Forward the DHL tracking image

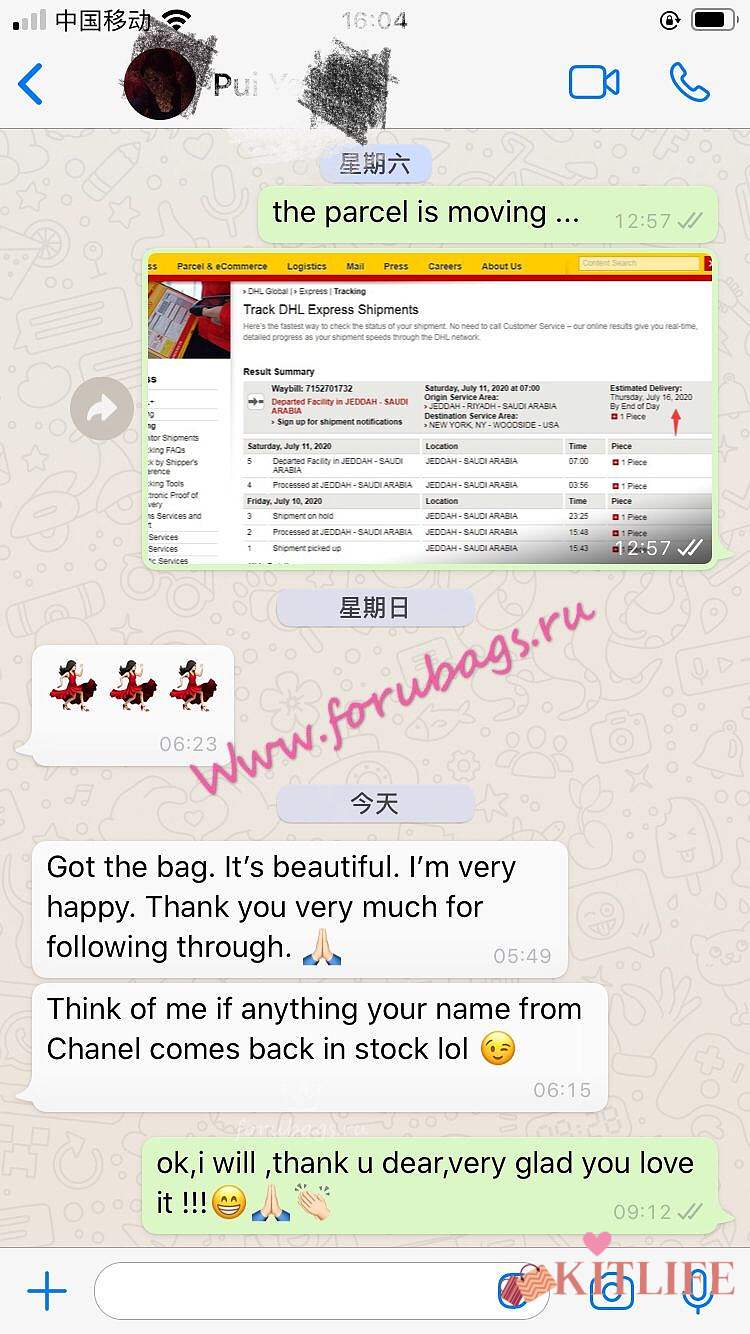pyautogui.click(x=102, y=408)
